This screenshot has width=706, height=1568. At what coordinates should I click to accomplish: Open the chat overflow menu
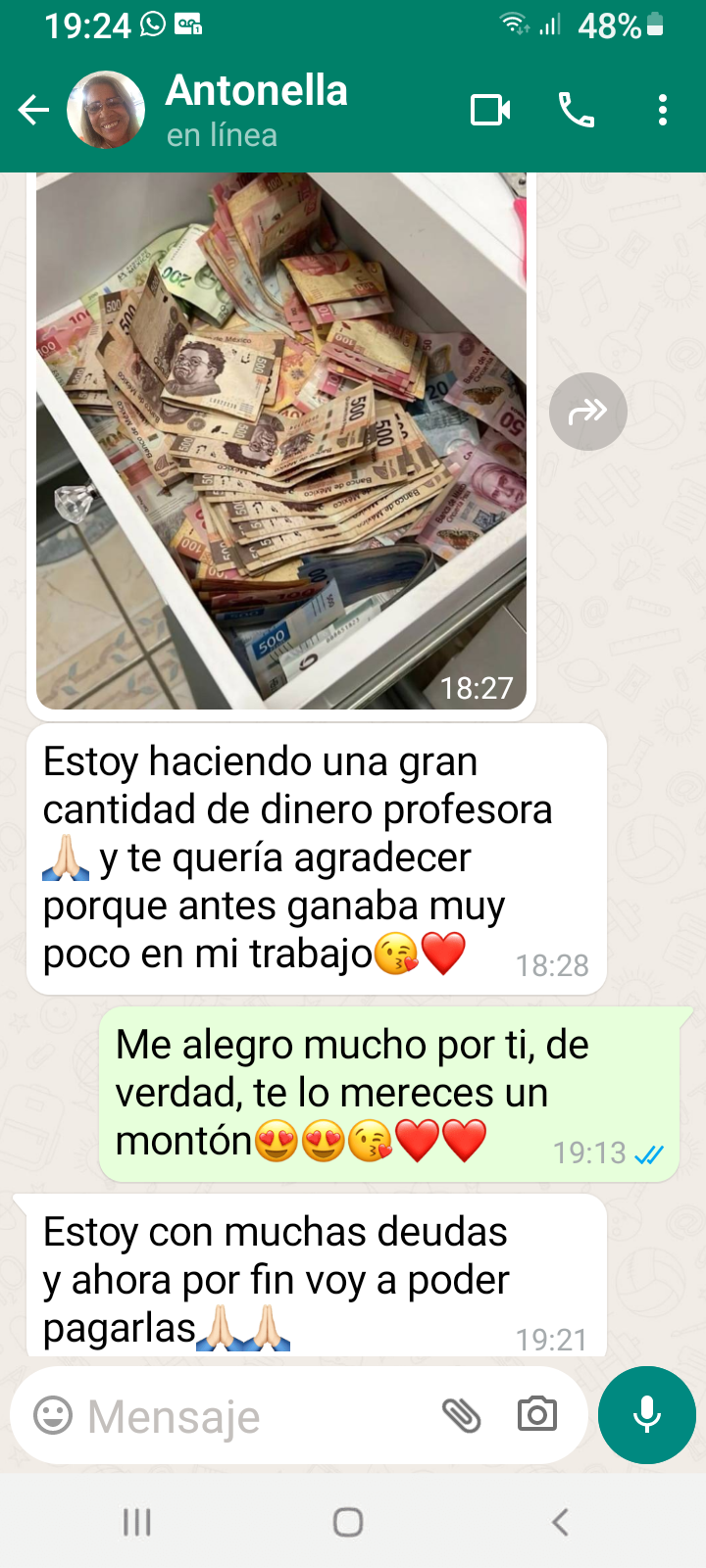[x=663, y=110]
